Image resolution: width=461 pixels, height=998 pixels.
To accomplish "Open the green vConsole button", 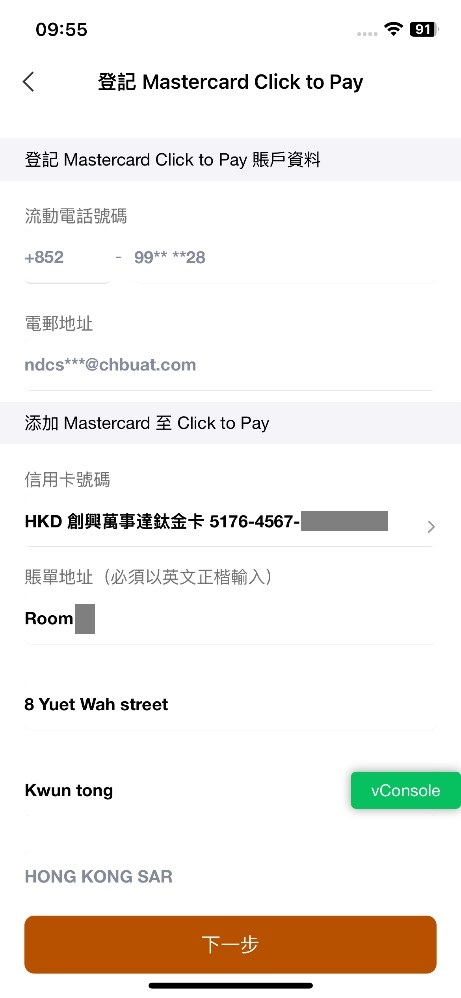I will [406, 791].
